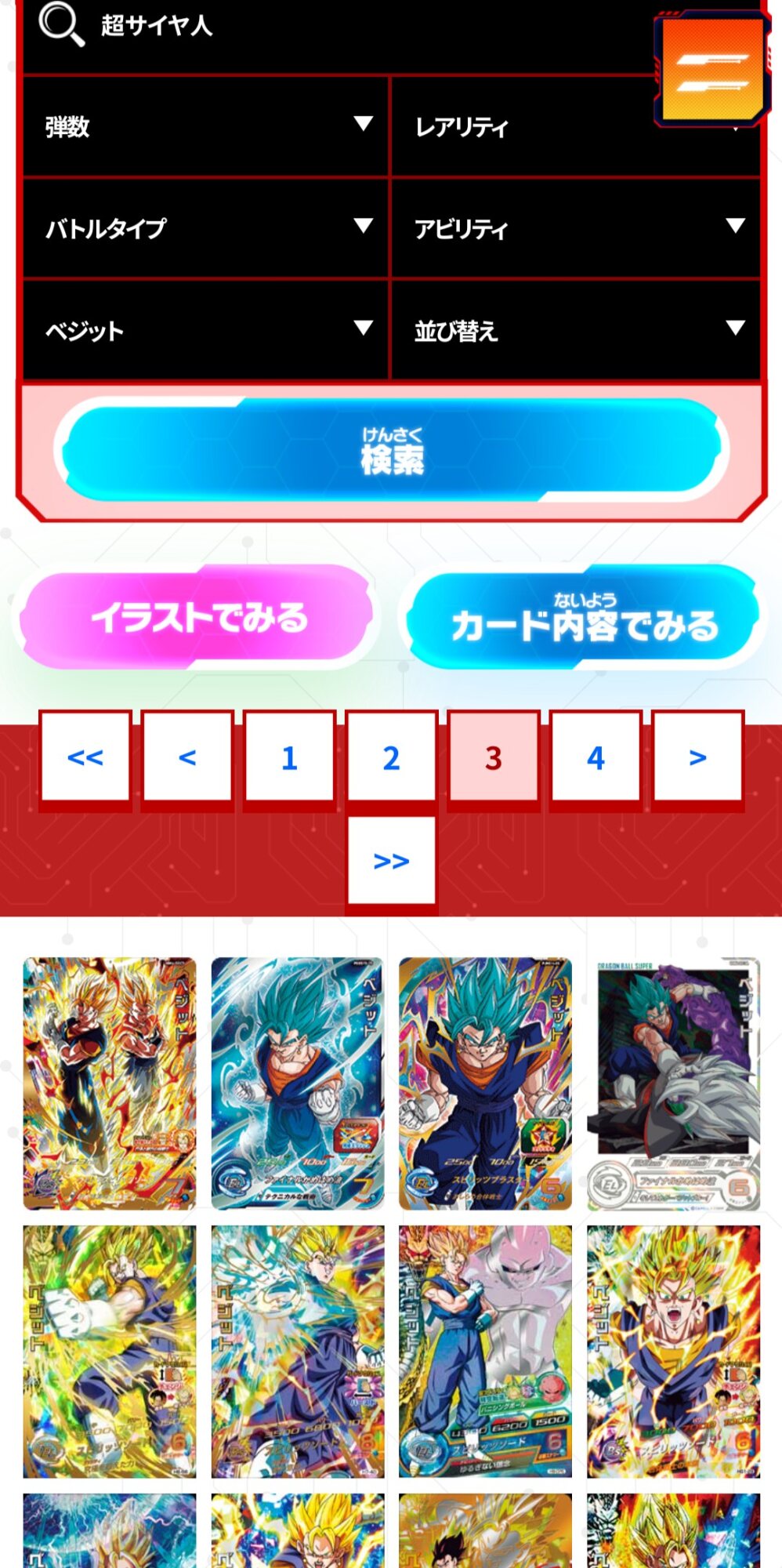The image size is (782, 1568).
Task: Expand the 弾数 dropdown
Action: pyautogui.click(x=205, y=126)
